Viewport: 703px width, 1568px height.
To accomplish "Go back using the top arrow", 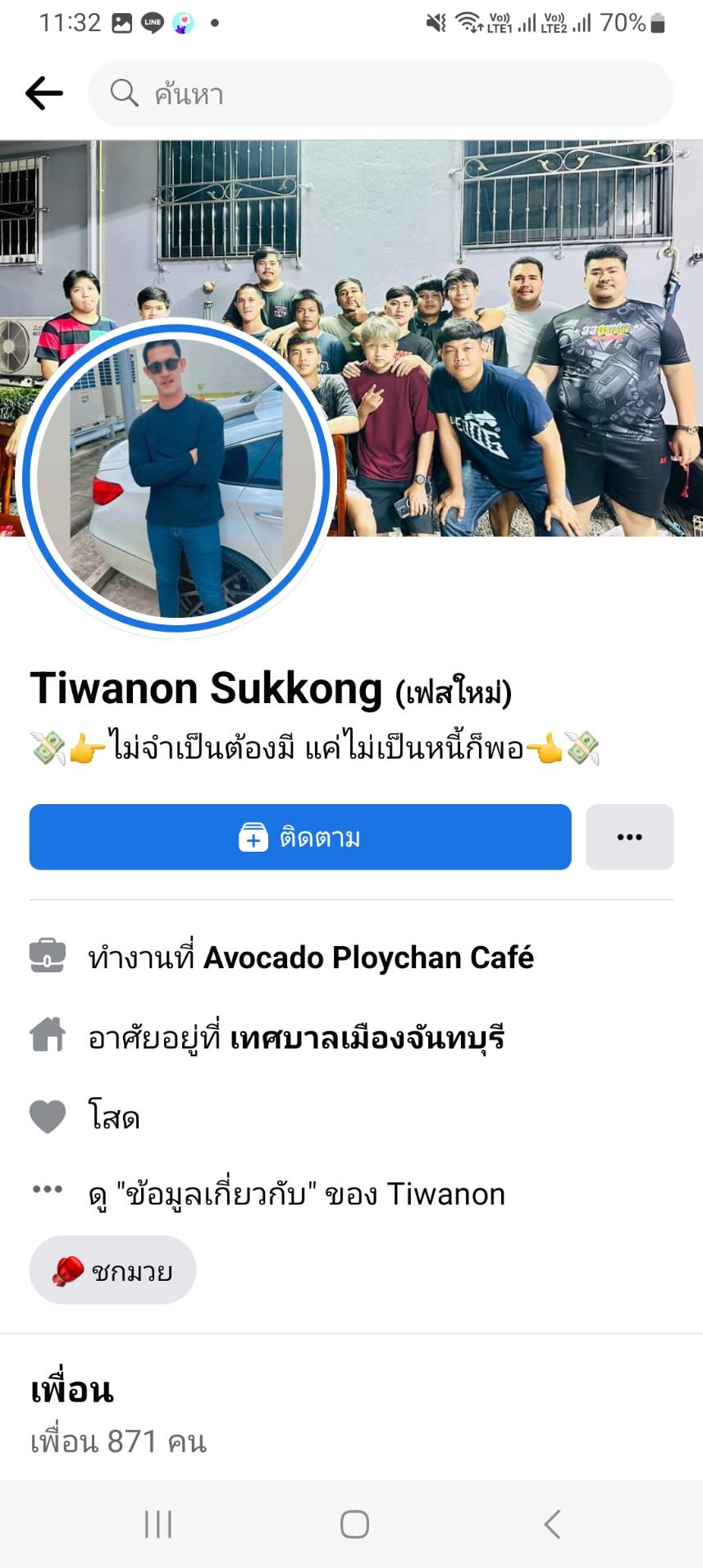I will point(44,94).
